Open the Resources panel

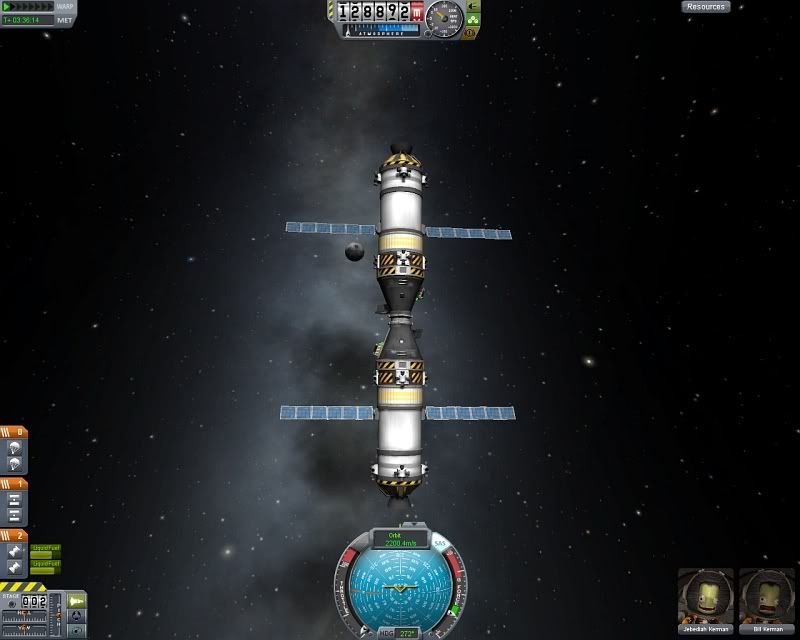coord(706,7)
